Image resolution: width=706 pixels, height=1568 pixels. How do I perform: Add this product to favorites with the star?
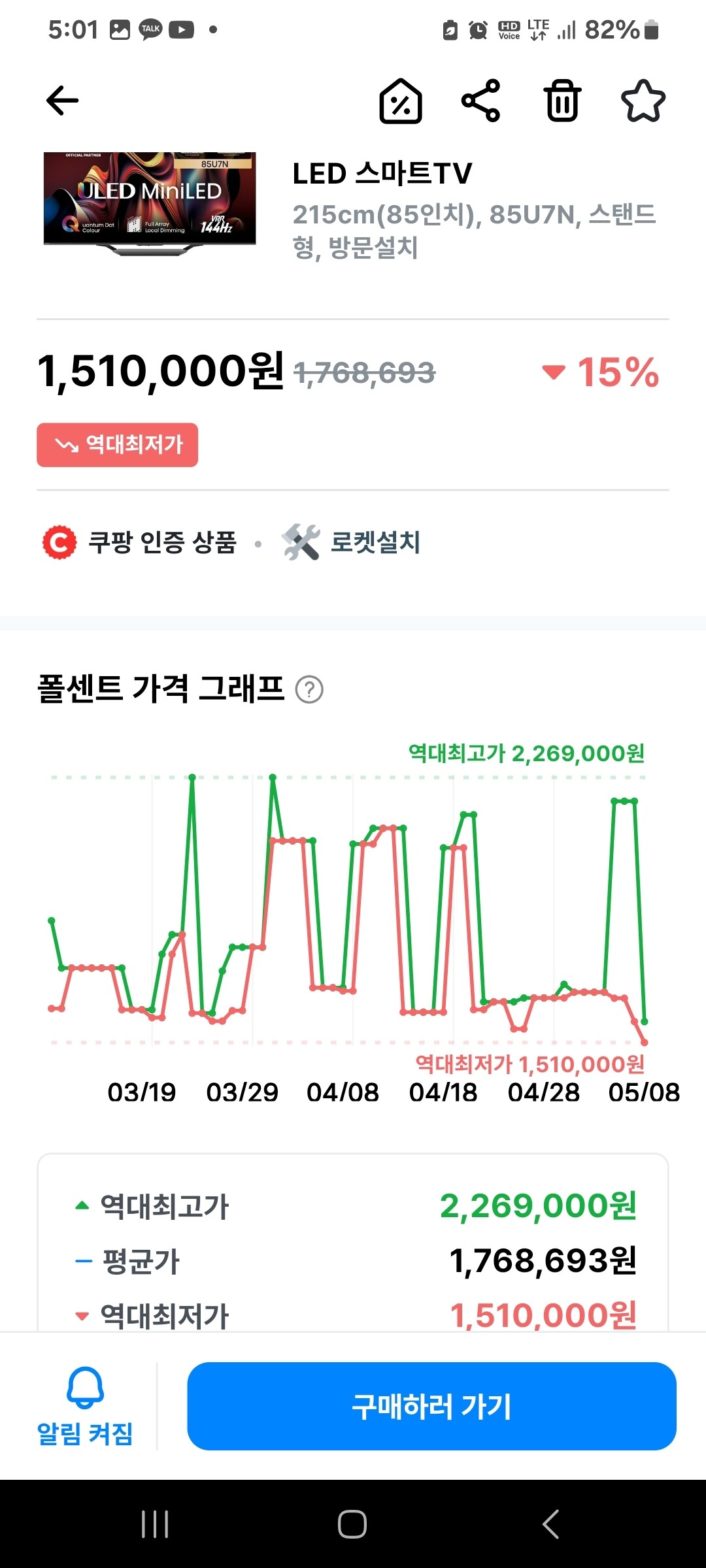(643, 101)
